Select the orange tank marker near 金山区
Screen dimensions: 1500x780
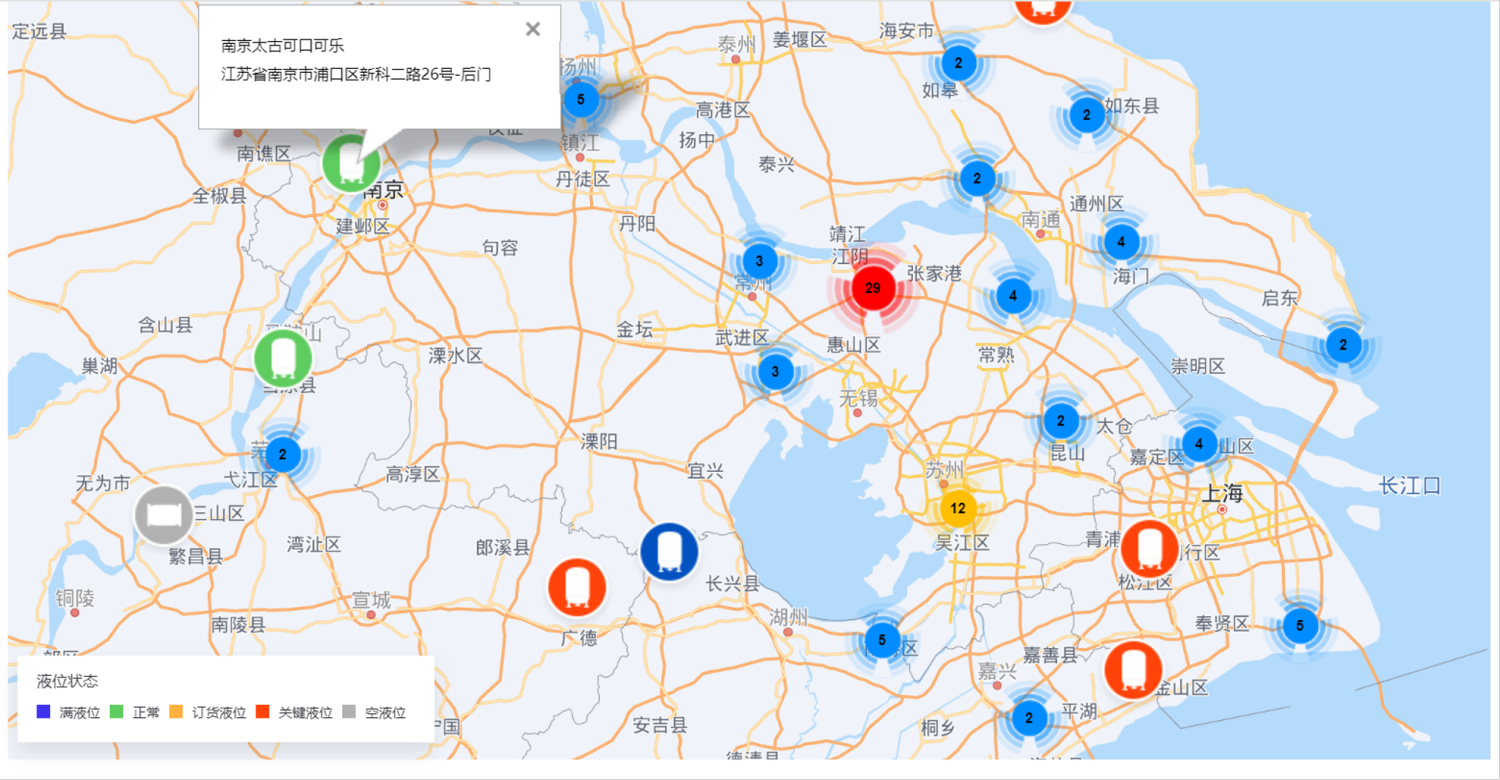click(1133, 670)
